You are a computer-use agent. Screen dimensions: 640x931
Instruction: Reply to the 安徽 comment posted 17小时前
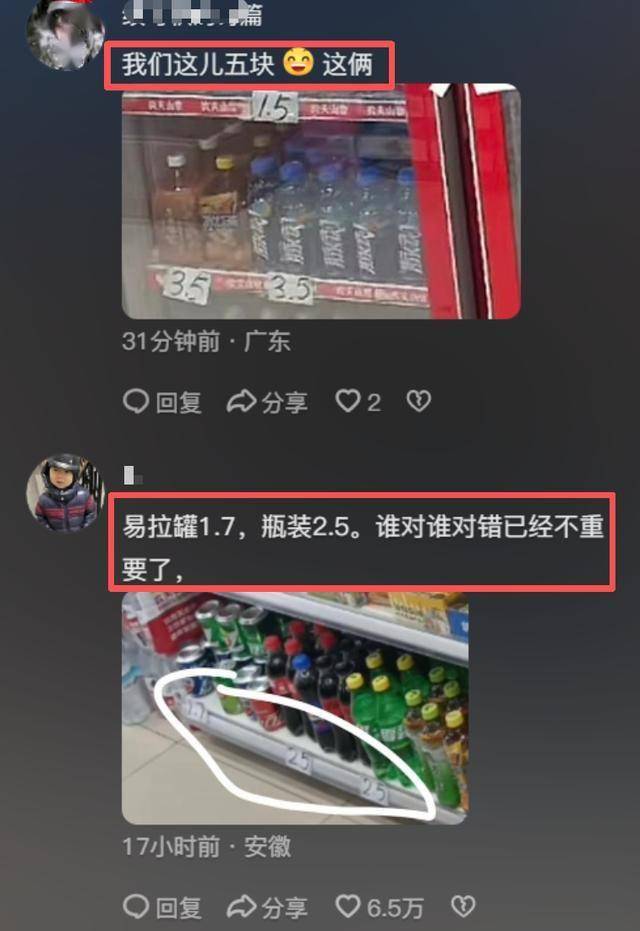[162, 907]
